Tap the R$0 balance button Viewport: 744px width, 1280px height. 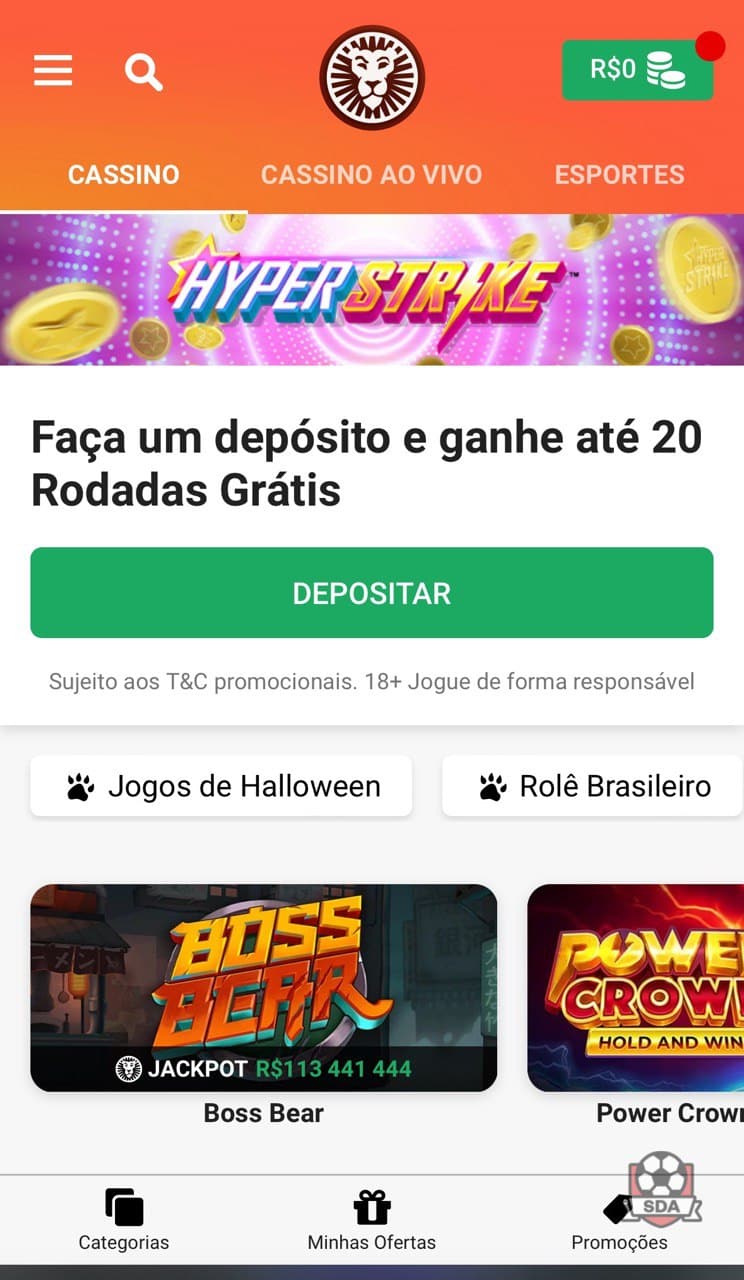(637, 70)
